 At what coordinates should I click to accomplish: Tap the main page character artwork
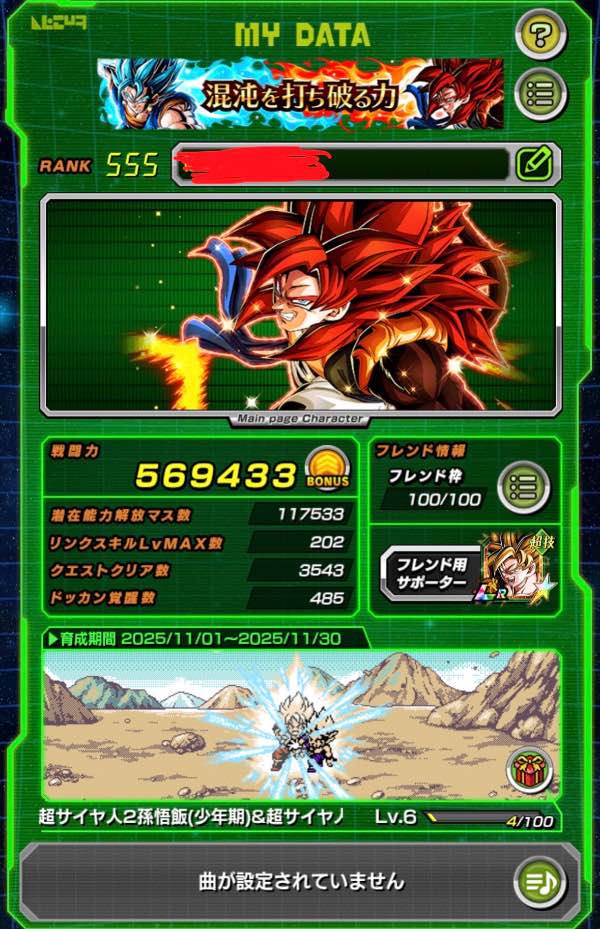300,305
